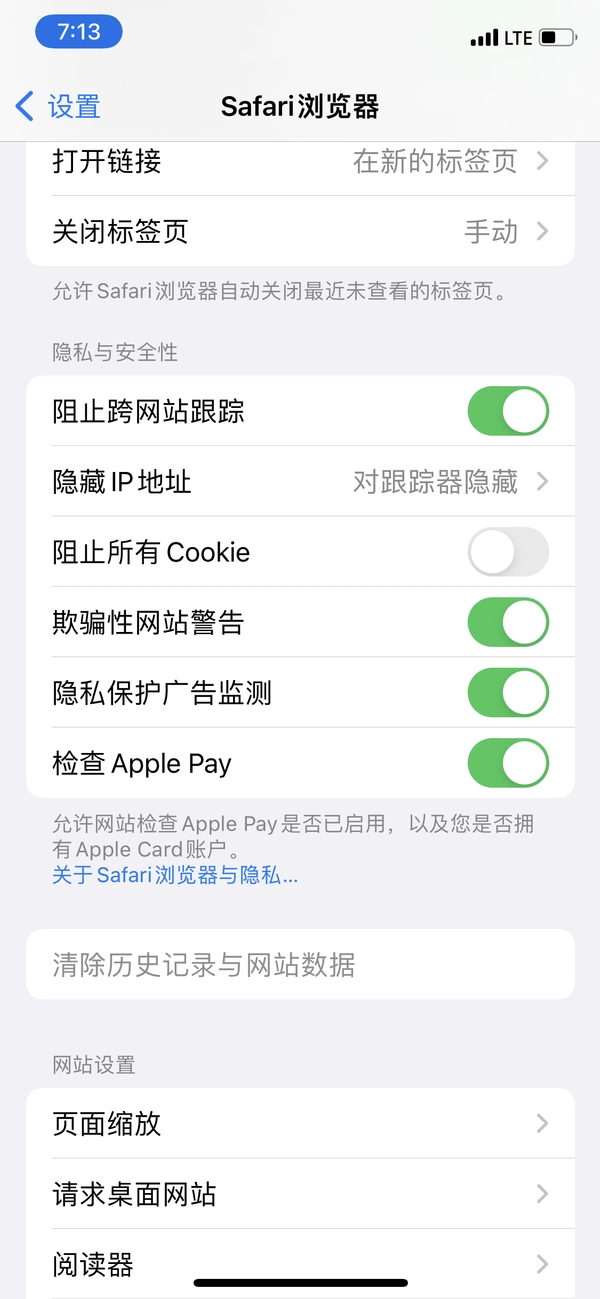Open 关闭标签页 options

300,232
